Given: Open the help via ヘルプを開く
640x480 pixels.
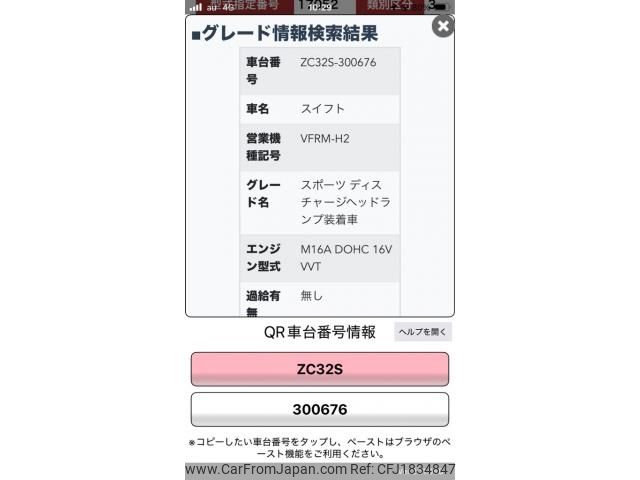Looking at the screenshot, I should click(x=424, y=332).
